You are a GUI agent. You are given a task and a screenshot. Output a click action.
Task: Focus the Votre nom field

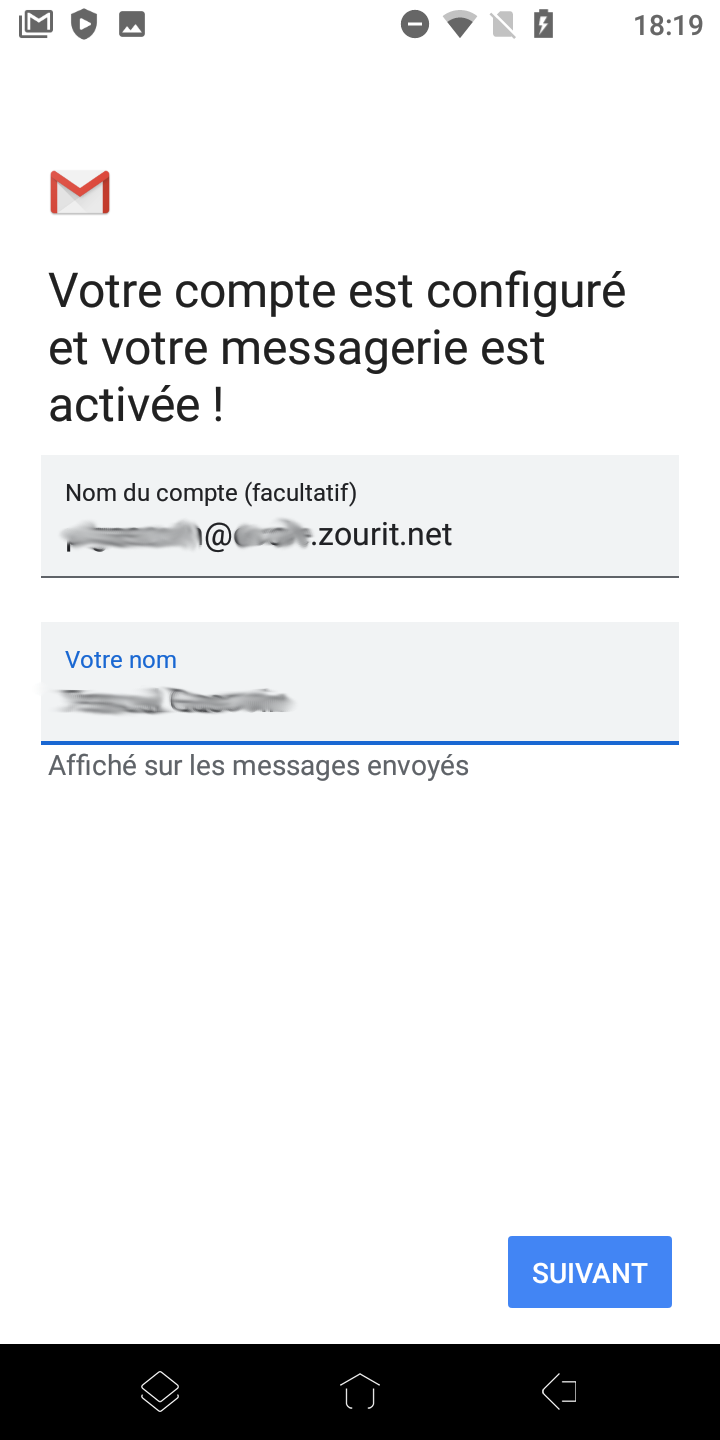point(360,700)
